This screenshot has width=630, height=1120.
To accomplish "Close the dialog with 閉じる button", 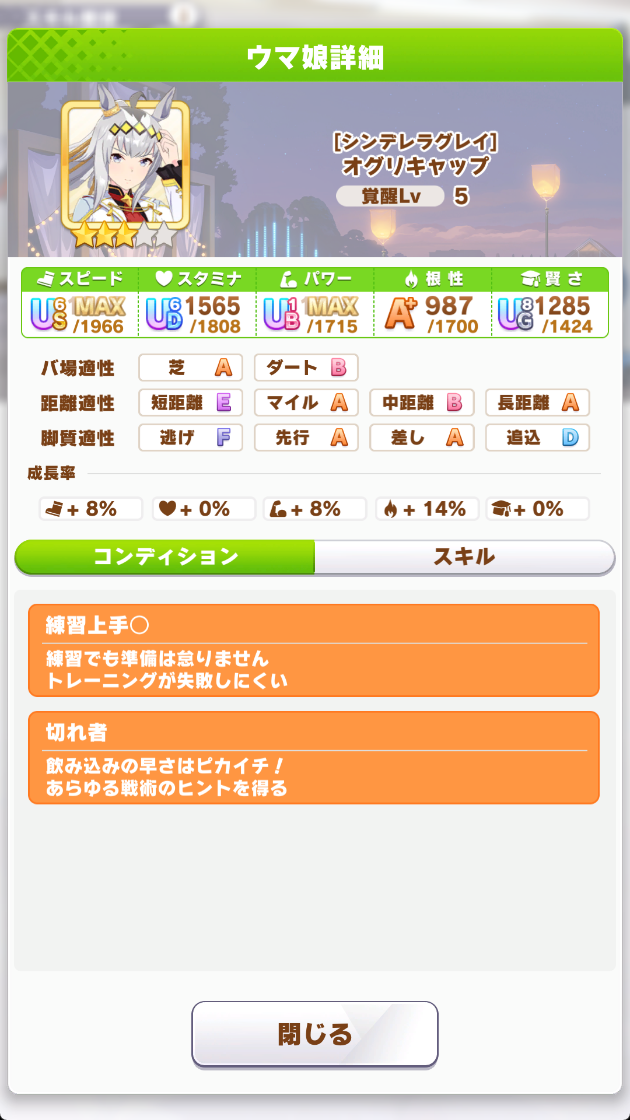I will (x=314, y=1033).
